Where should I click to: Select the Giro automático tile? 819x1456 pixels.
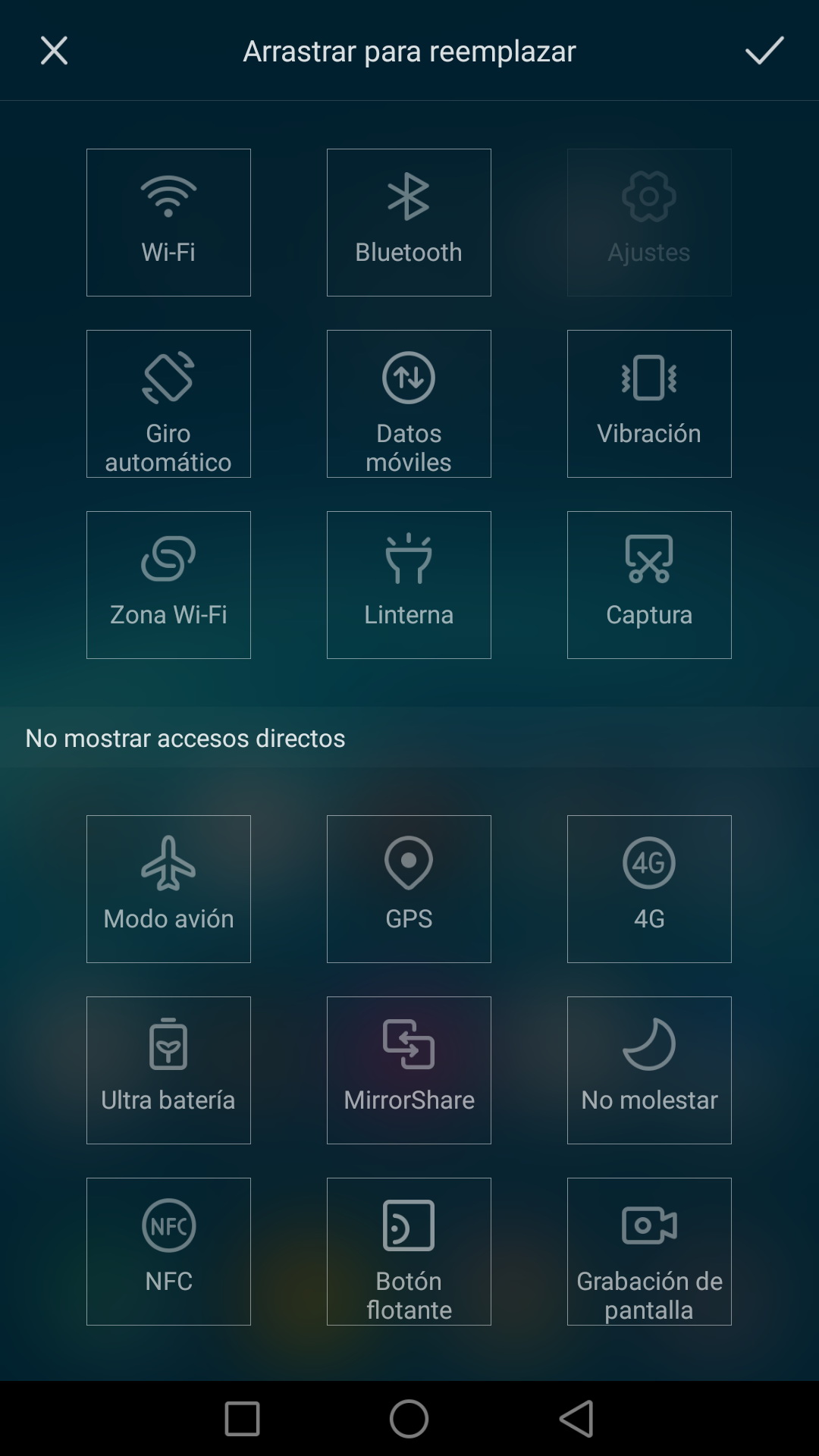click(x=168, y=403)
